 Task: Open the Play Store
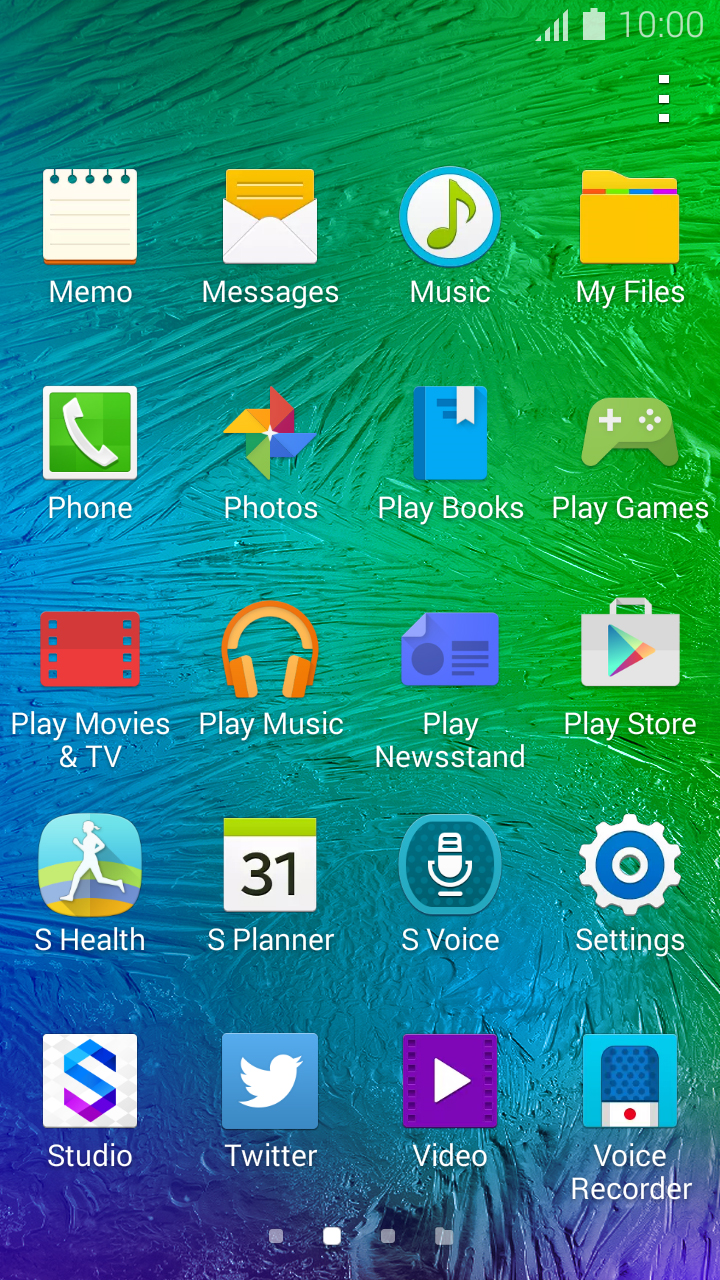630,648
